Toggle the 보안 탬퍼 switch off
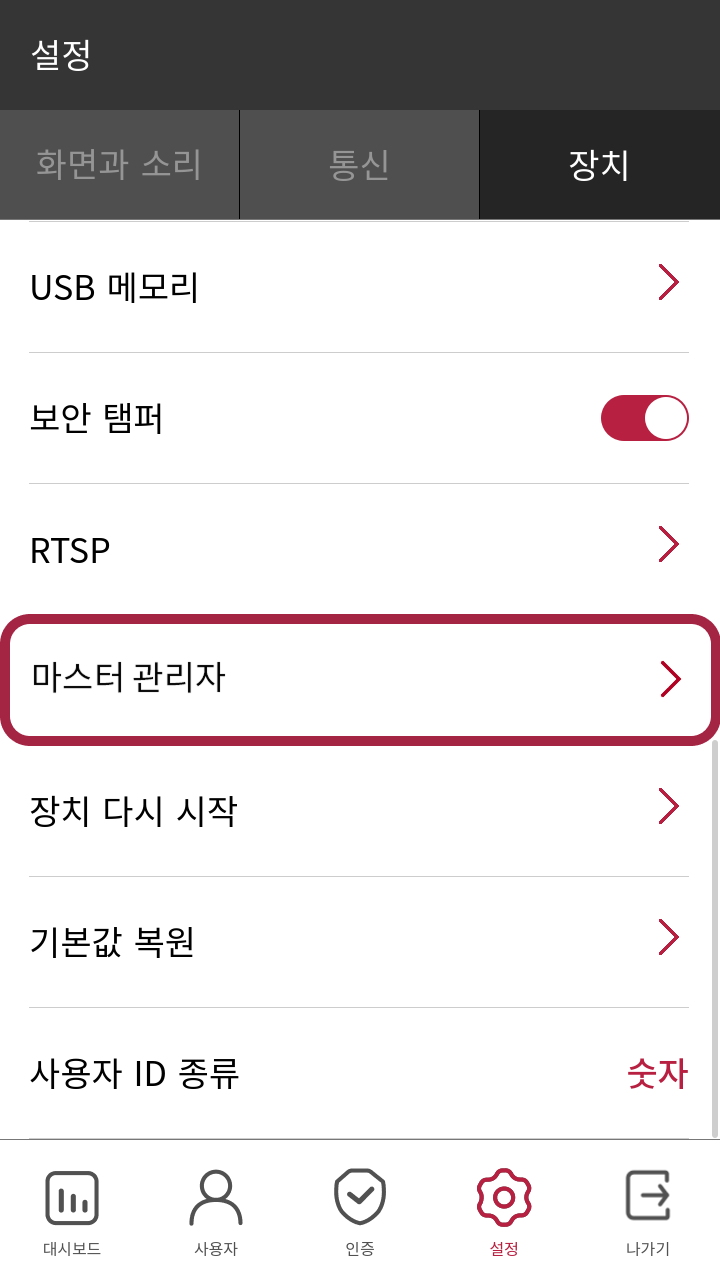Image resolution: width=720 pixels, height=1280 pixels. point(644,418)
